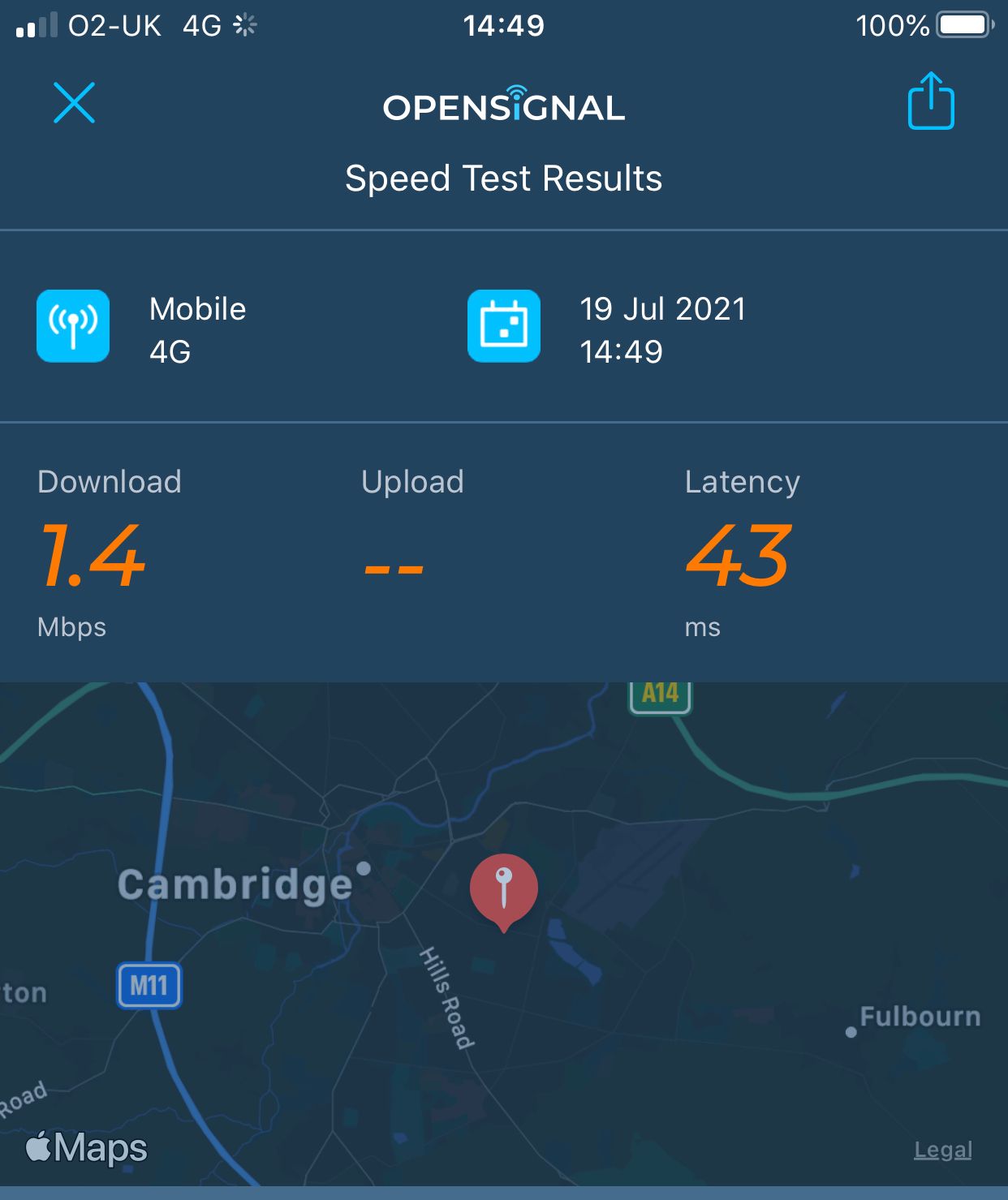Tap the calendar icon beside the date
Viewport: 1008px width, 1200px height.
(504, 325)
